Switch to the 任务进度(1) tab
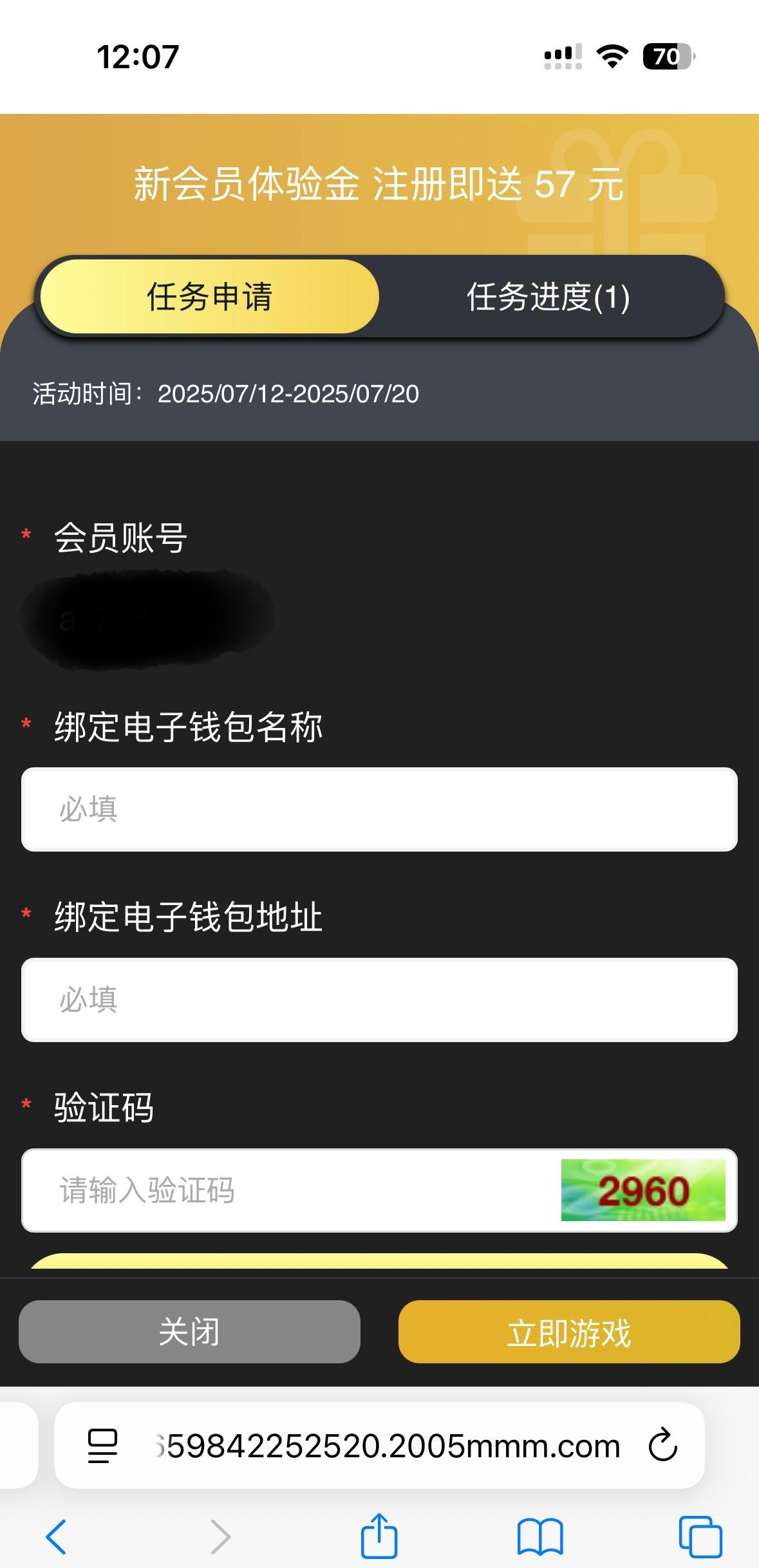The width and height of the screenshot is (759, 1568). [x=548, y=297]
